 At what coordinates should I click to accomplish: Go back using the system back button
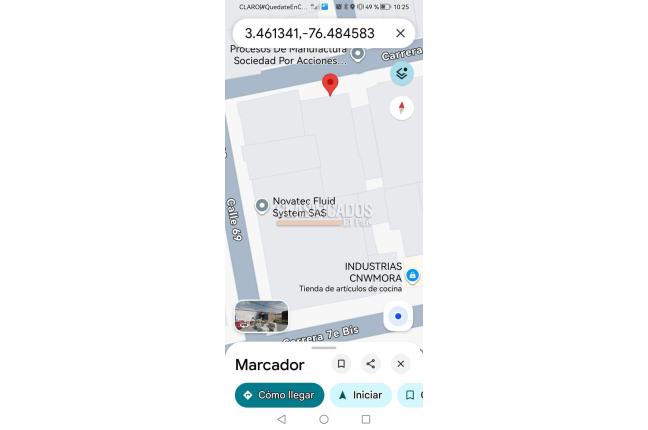pos(281,420)
